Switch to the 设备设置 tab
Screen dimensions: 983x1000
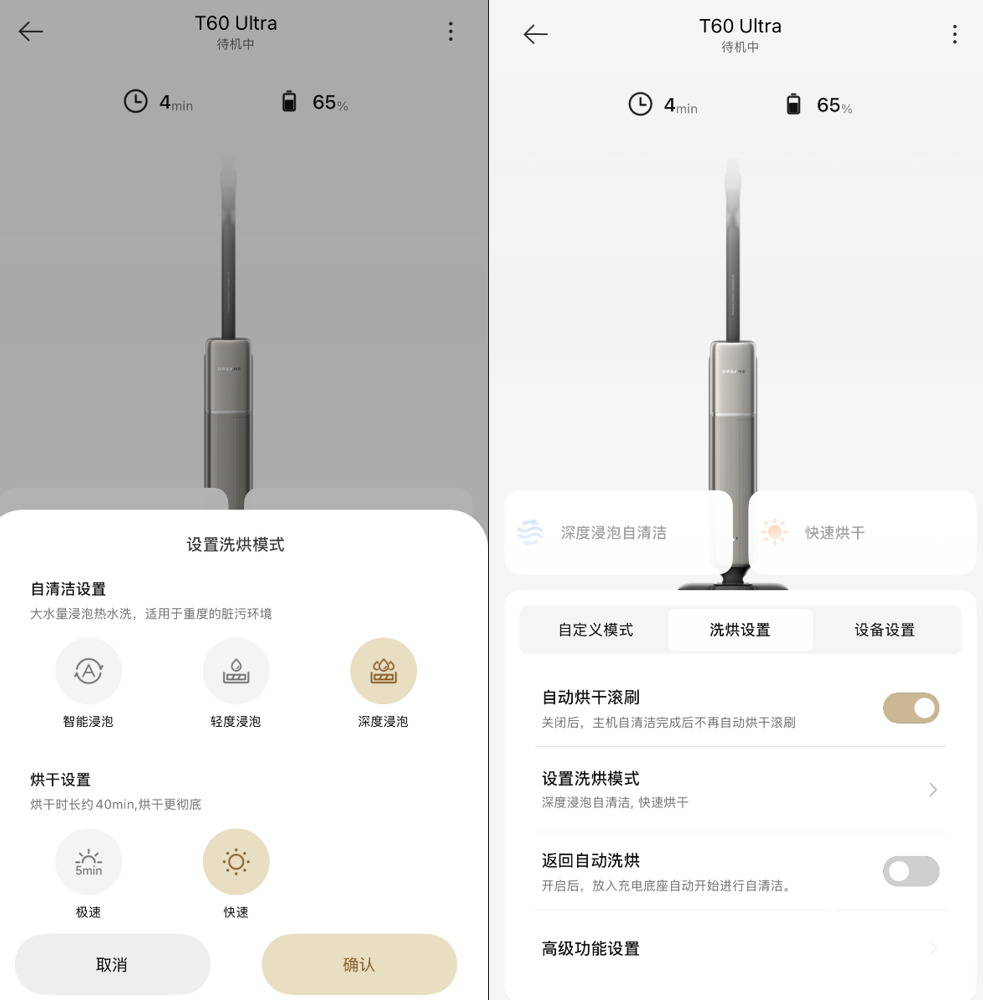pos(884,630)
